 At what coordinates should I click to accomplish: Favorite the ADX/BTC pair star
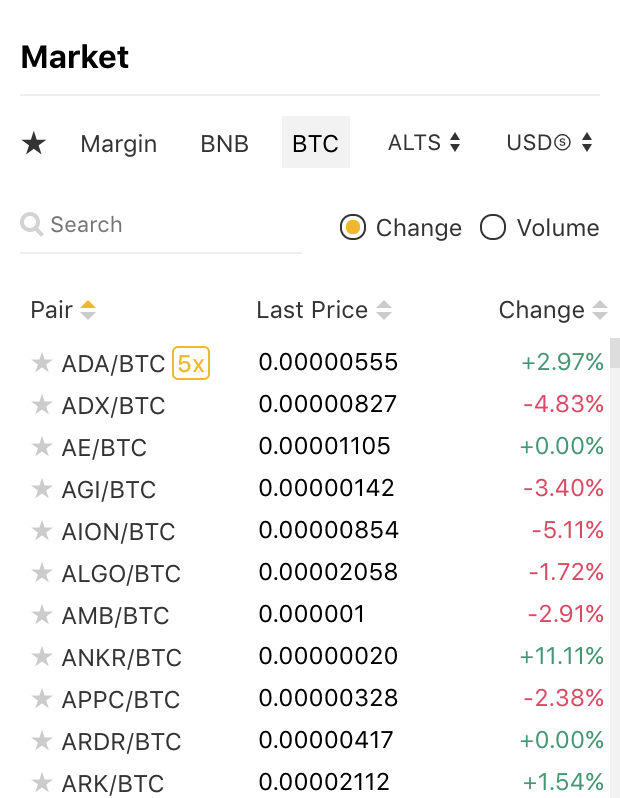point(42,405)
